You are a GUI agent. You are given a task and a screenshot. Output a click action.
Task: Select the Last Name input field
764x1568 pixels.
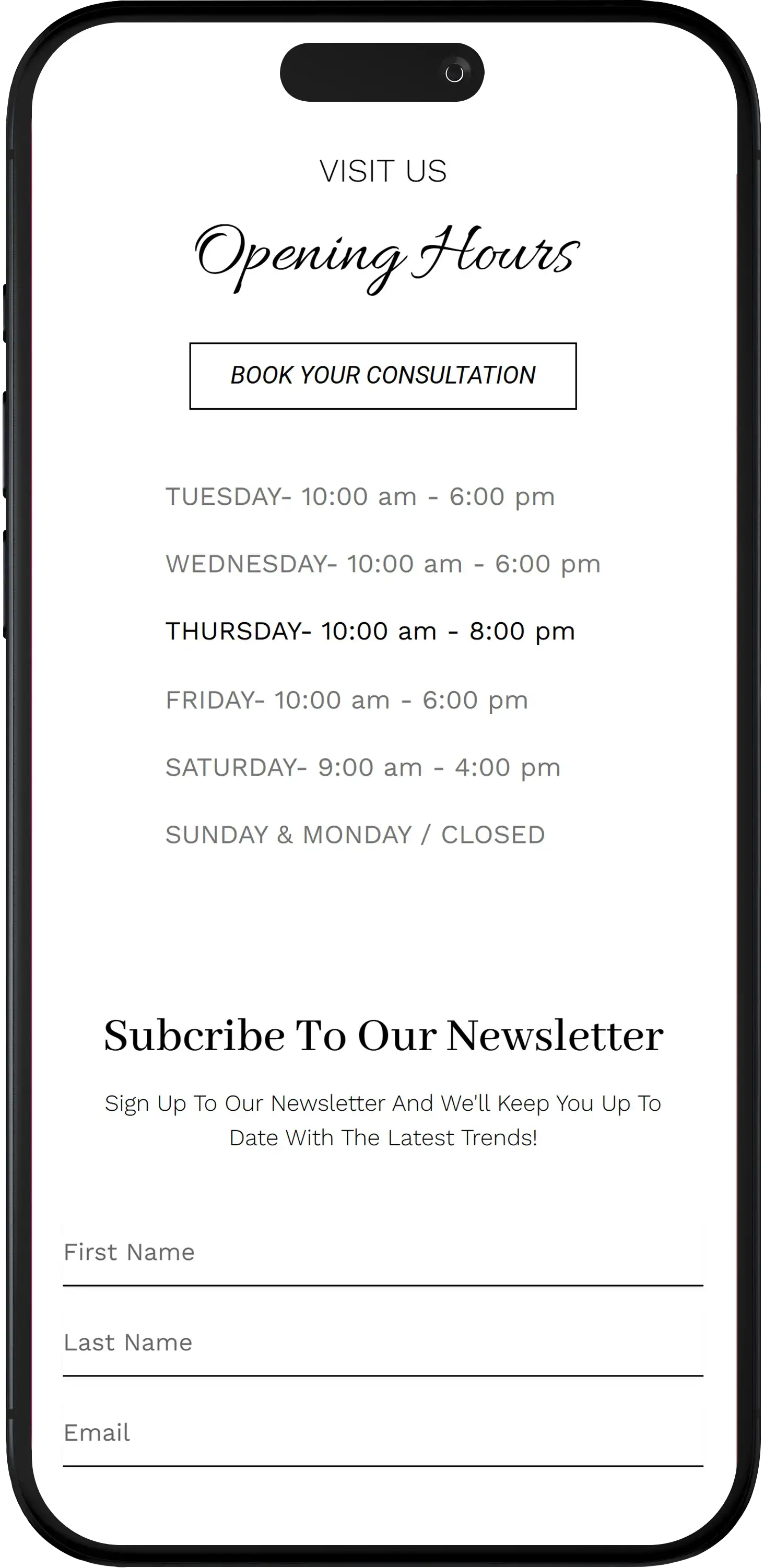click(382, 1344)
